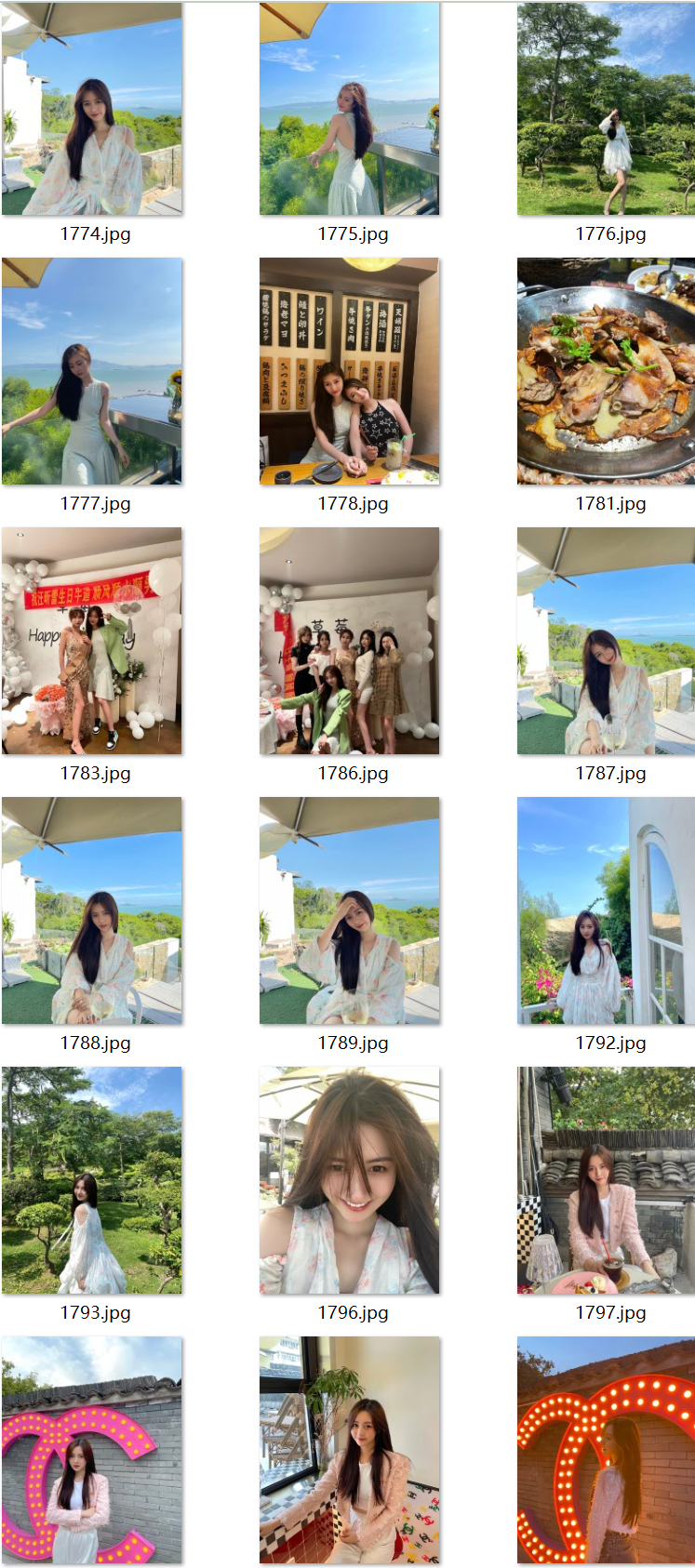
Task: Open image 1787.jpg
Action: [606, 641]
